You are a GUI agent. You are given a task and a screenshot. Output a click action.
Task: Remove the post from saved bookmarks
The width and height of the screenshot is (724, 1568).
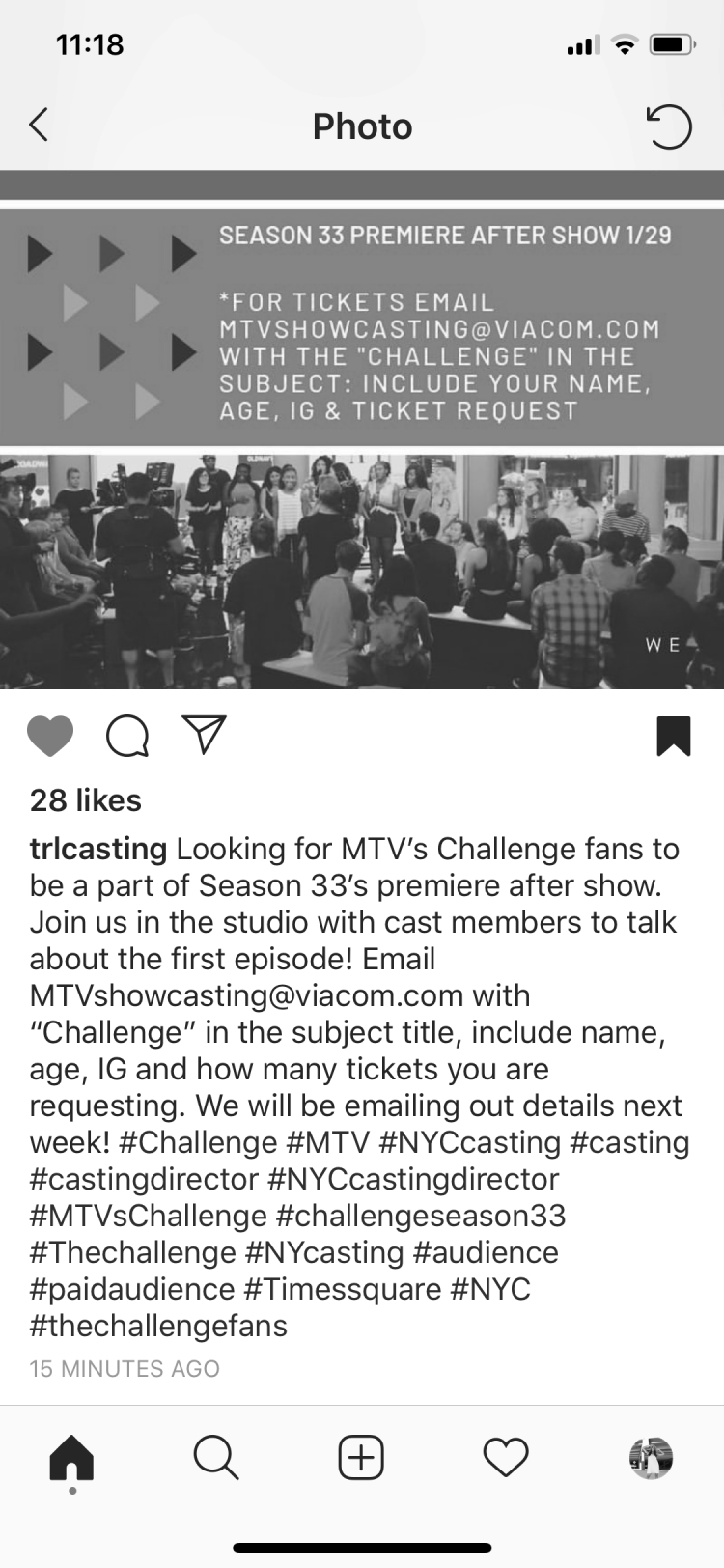[x=673, y=736]
